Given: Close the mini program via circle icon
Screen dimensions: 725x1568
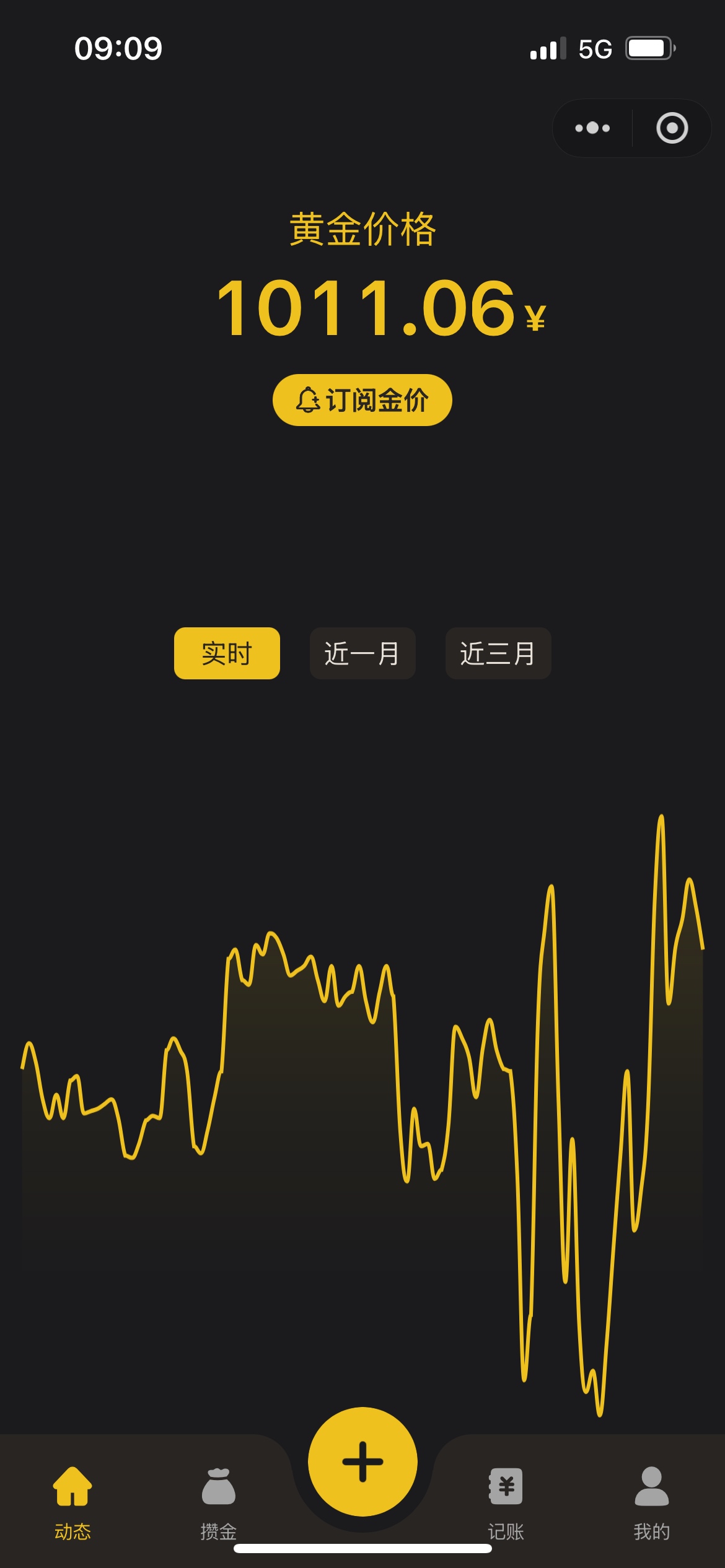Looking at the screenshot, I should (672, 128).
